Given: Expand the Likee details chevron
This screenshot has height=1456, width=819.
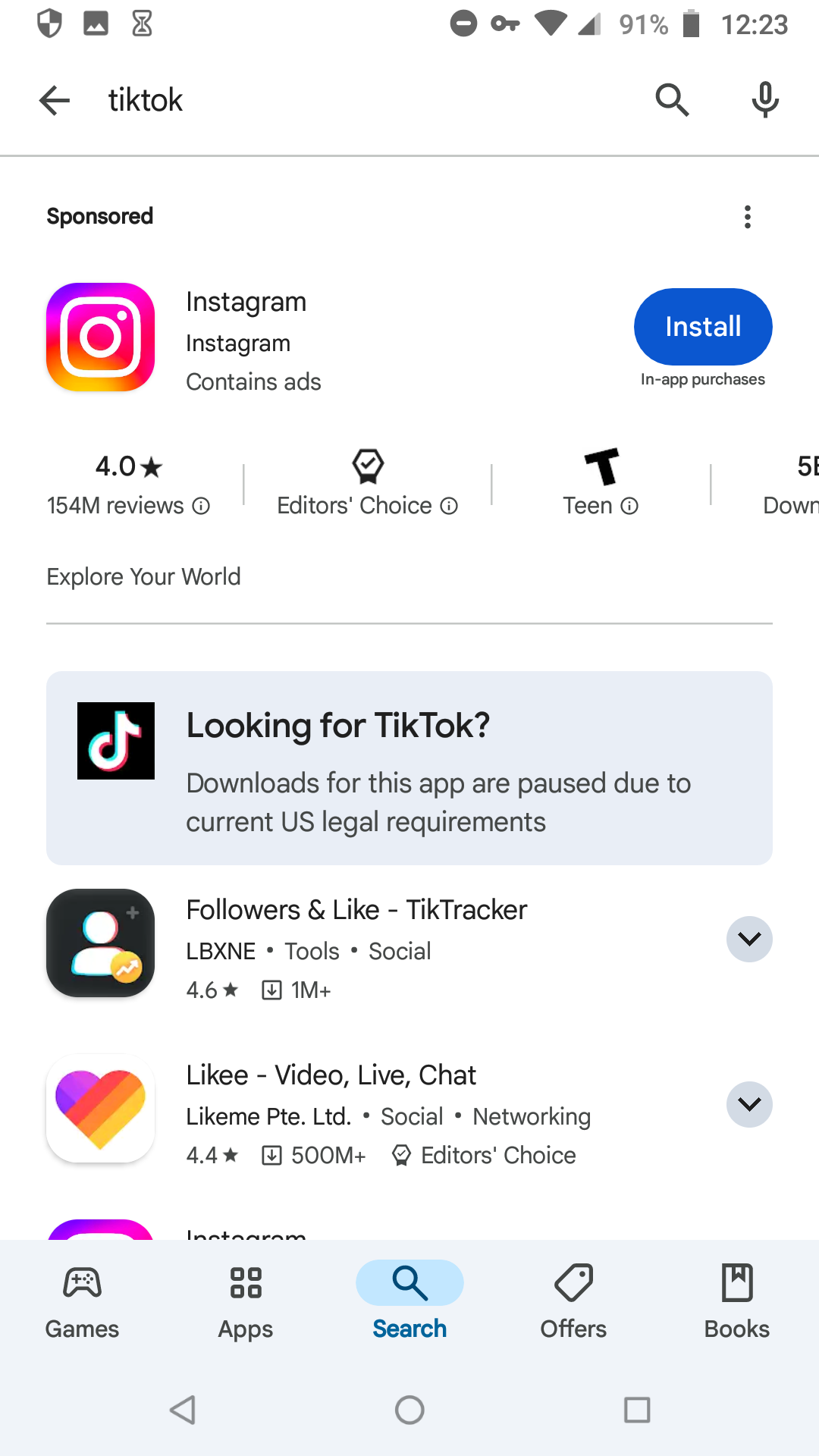Looking at the screenshot, I should pyautogui.click(x=749, y=1105).
